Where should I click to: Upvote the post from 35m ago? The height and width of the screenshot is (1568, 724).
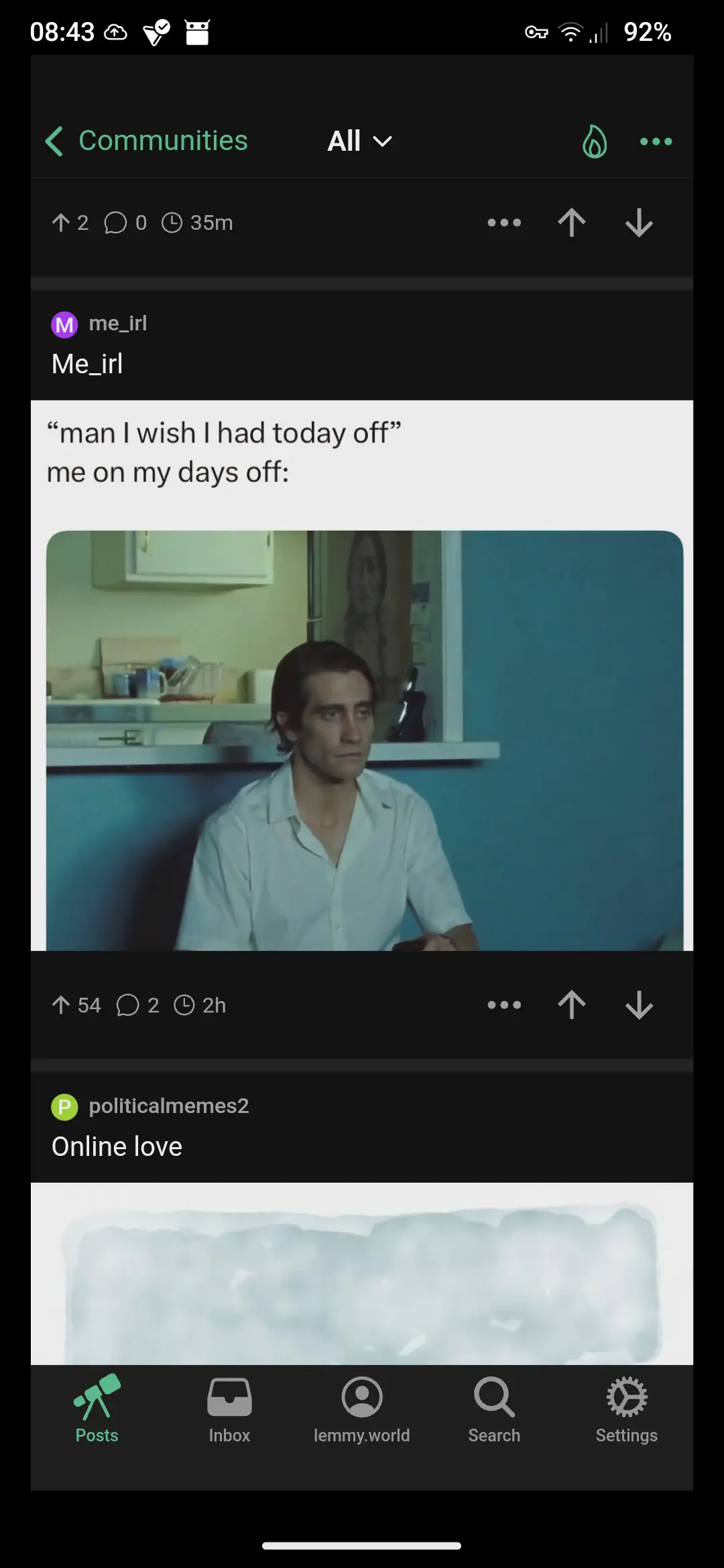click(x=572, y=222)
